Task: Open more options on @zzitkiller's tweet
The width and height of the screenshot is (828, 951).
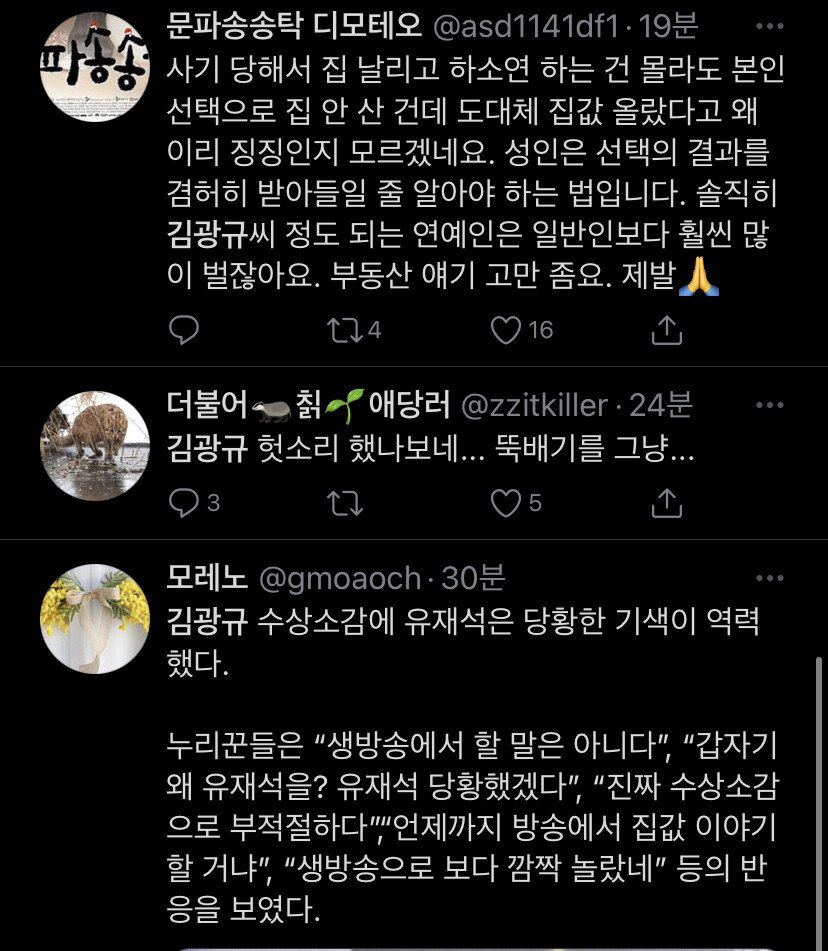Action: coord(770,405)
